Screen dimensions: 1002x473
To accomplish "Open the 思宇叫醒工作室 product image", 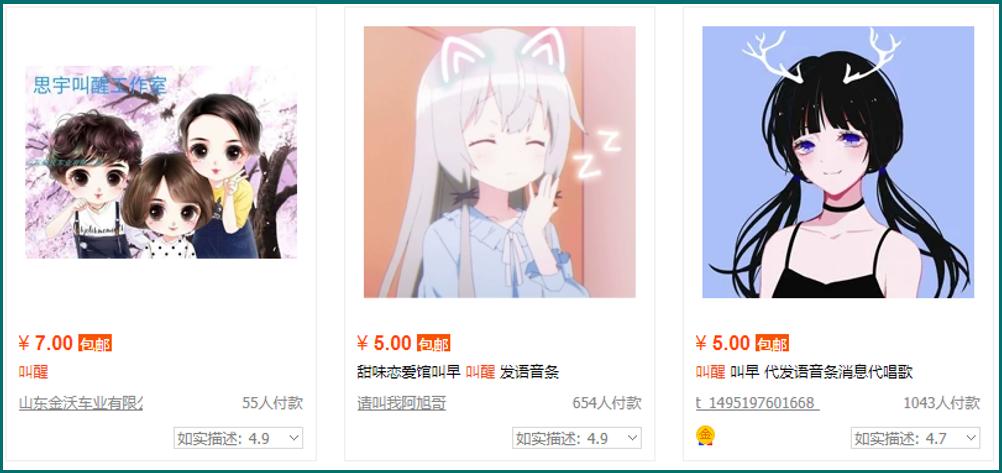I will tap(161, 162).
